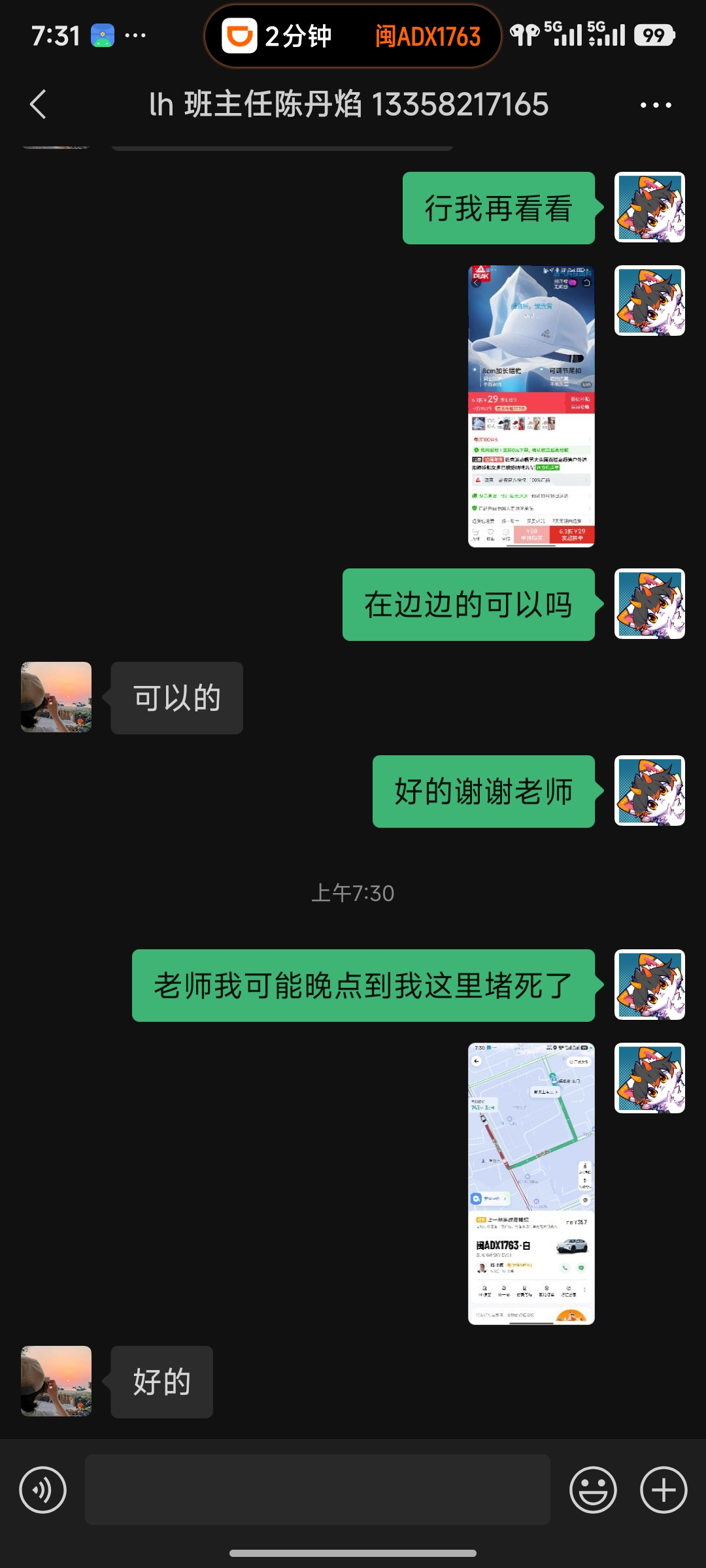This screenshot has width=706, height=1568.
Task: View the ride map screenshot image
Action: pyautogui.click(x=531, y=1183)
